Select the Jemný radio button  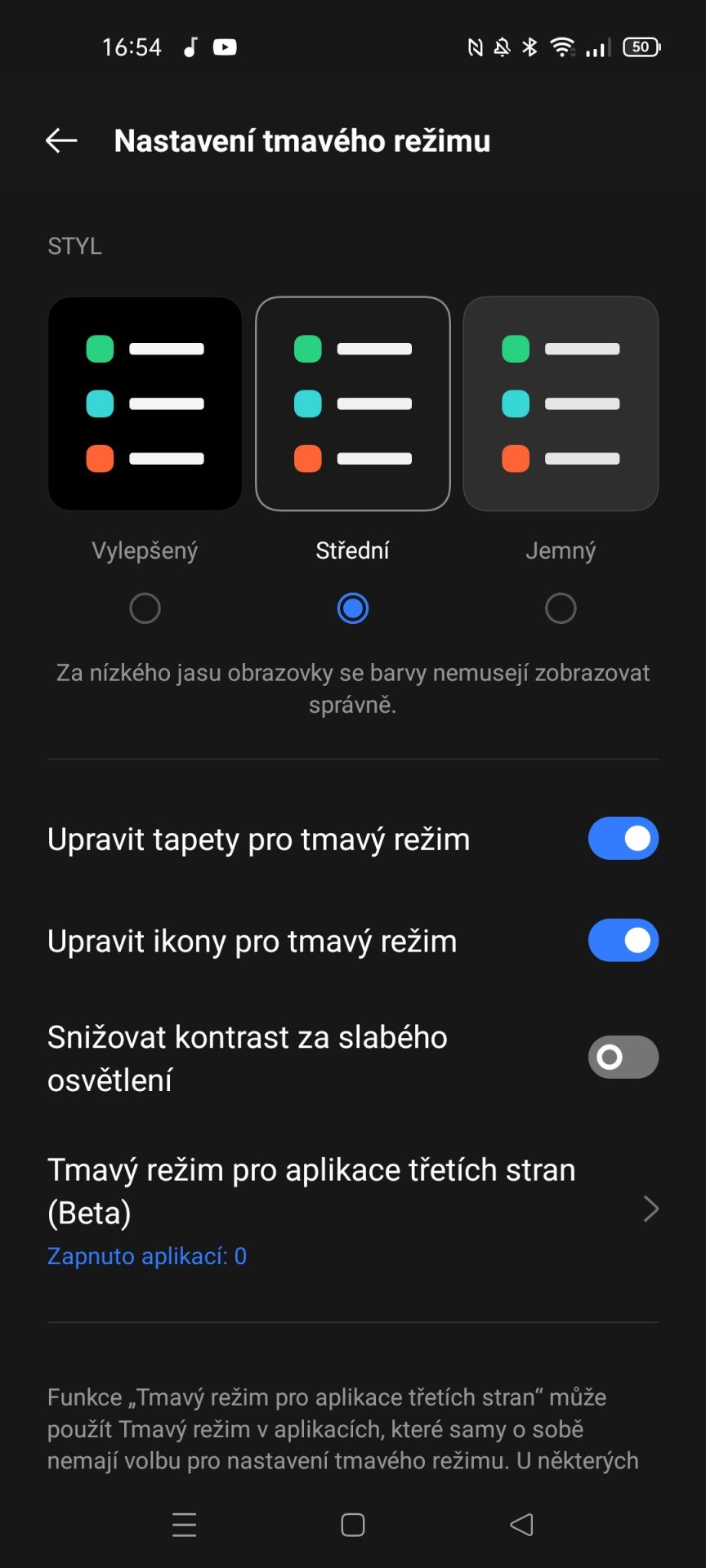(561, 608)
